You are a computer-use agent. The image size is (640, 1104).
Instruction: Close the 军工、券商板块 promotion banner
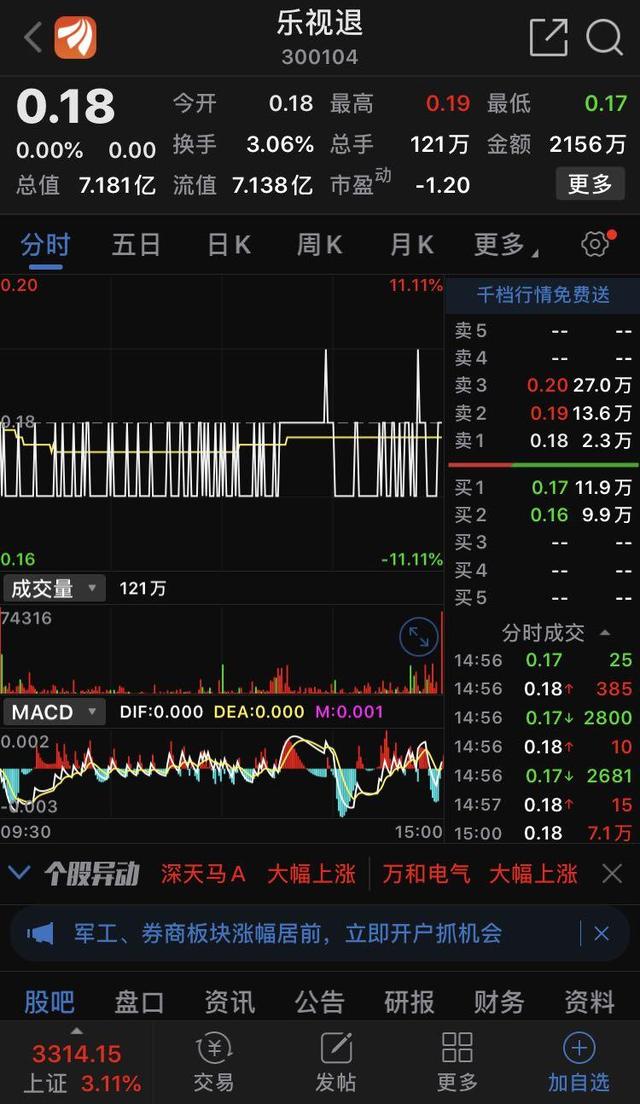coord(601,934)
